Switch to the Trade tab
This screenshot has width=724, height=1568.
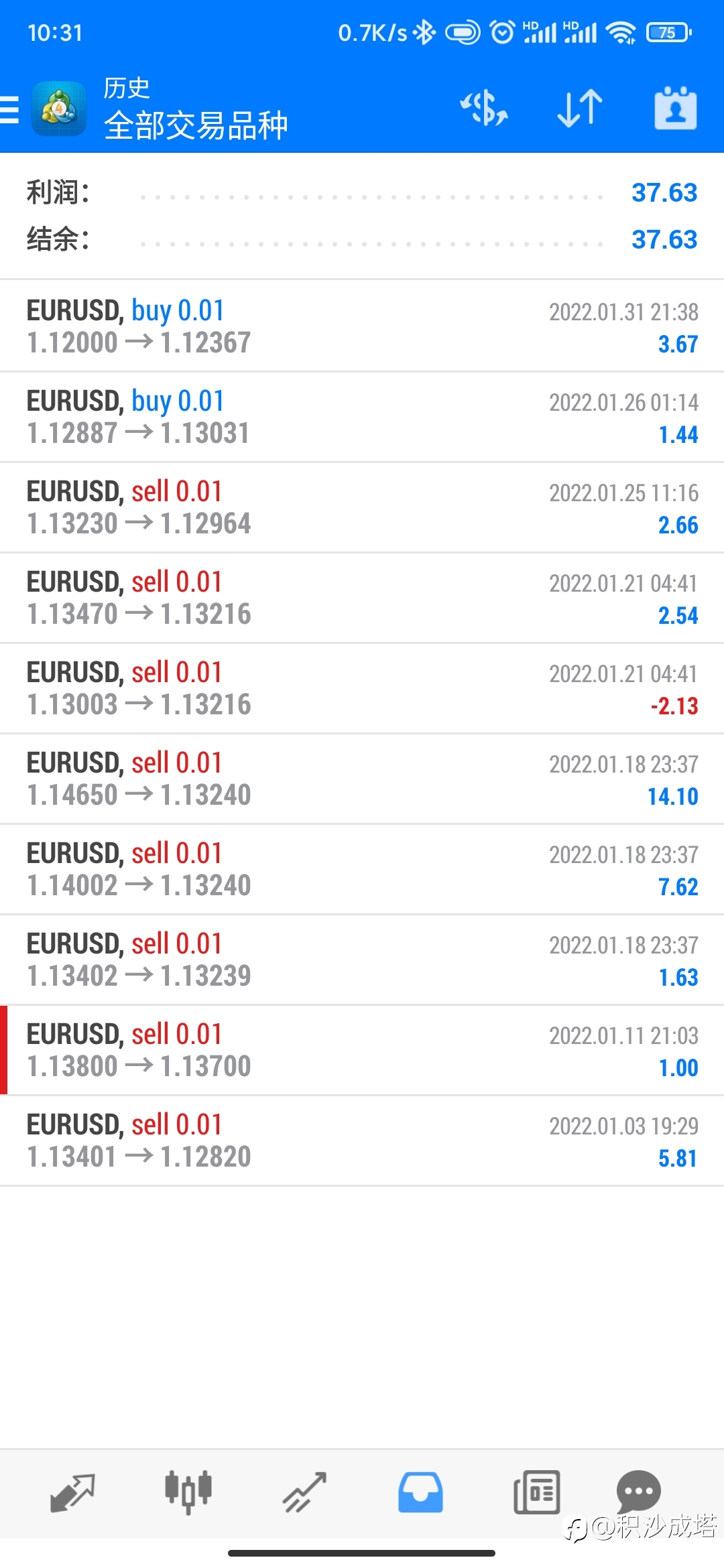coord(304,1493)
